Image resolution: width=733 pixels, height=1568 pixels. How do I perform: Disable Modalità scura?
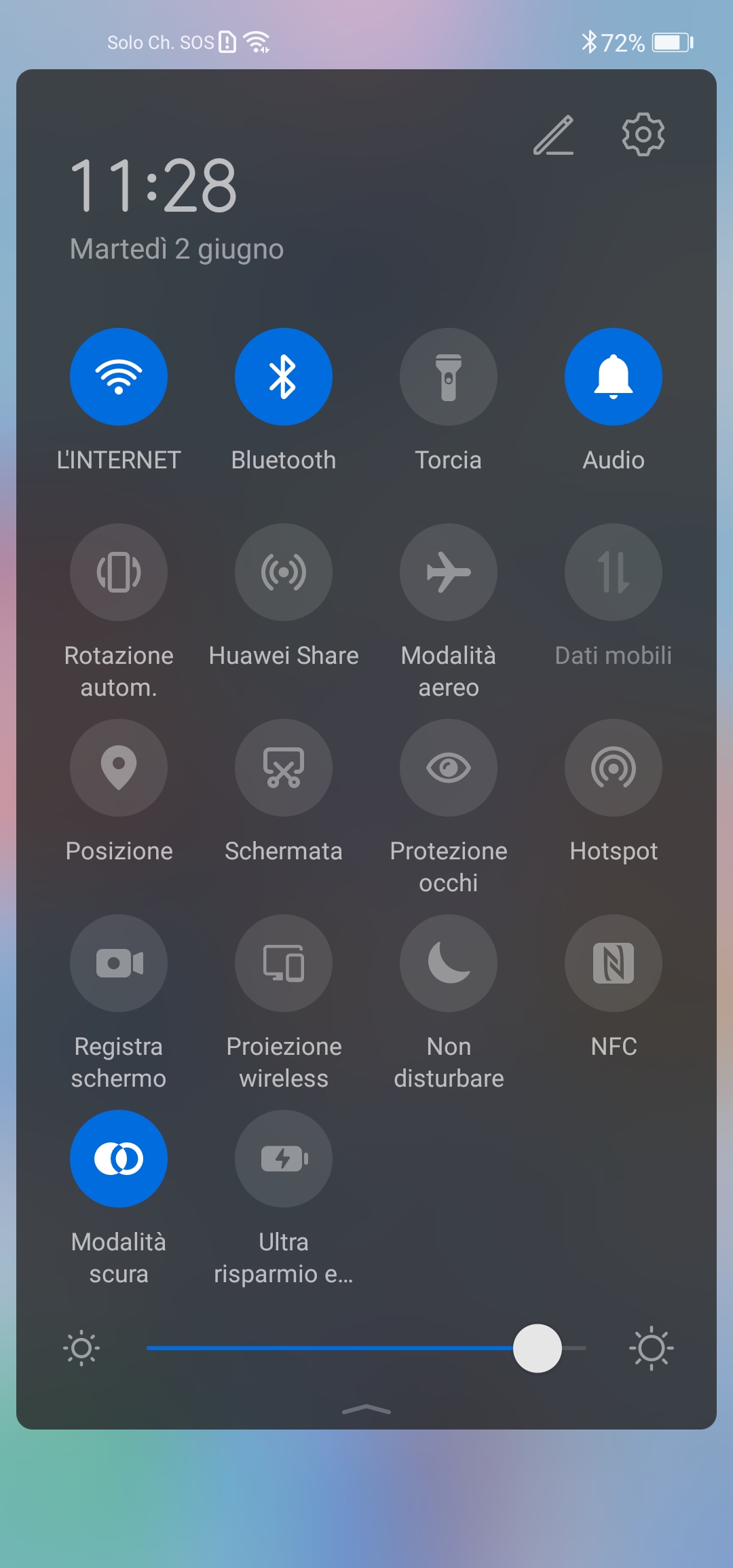(119, 1159)
